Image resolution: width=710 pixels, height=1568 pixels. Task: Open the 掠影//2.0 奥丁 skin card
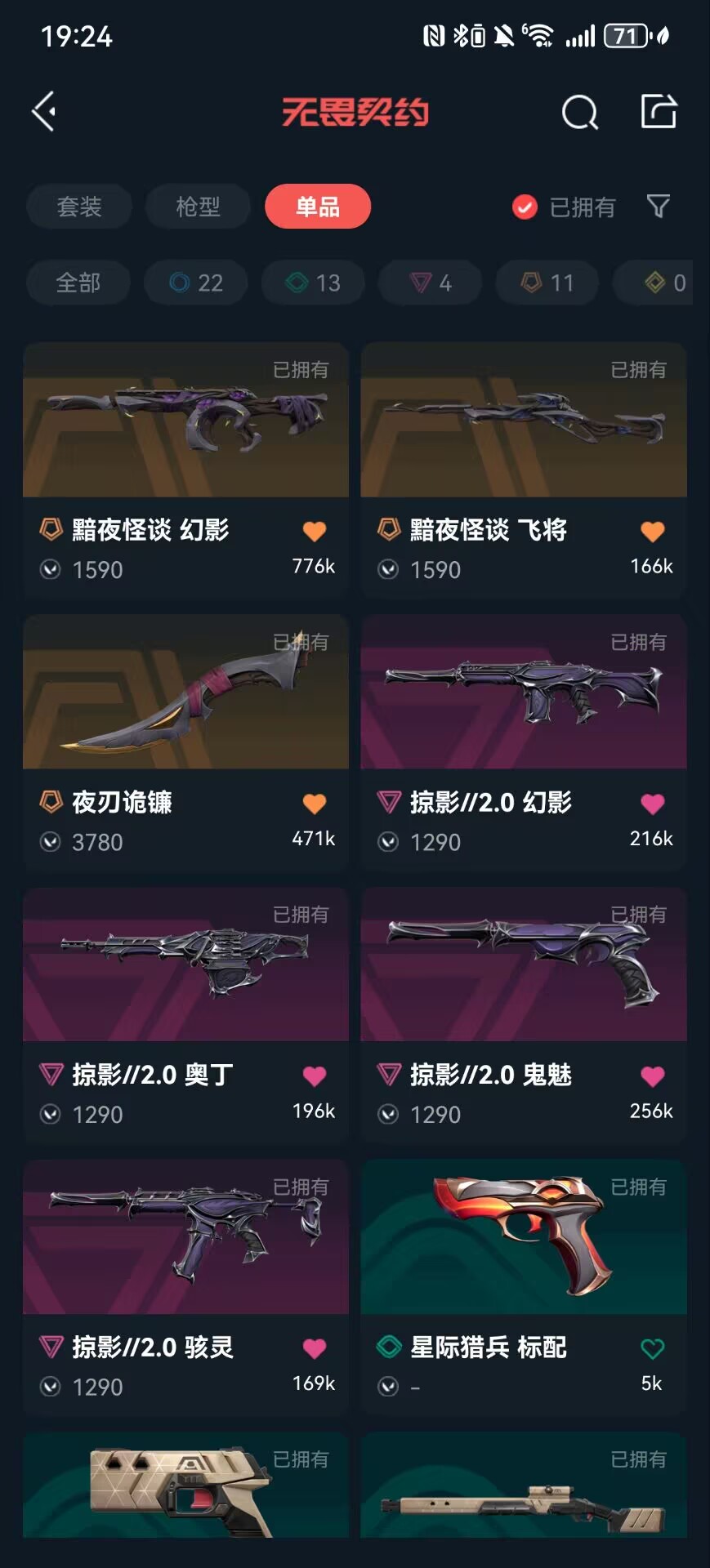coord(185,1013)
